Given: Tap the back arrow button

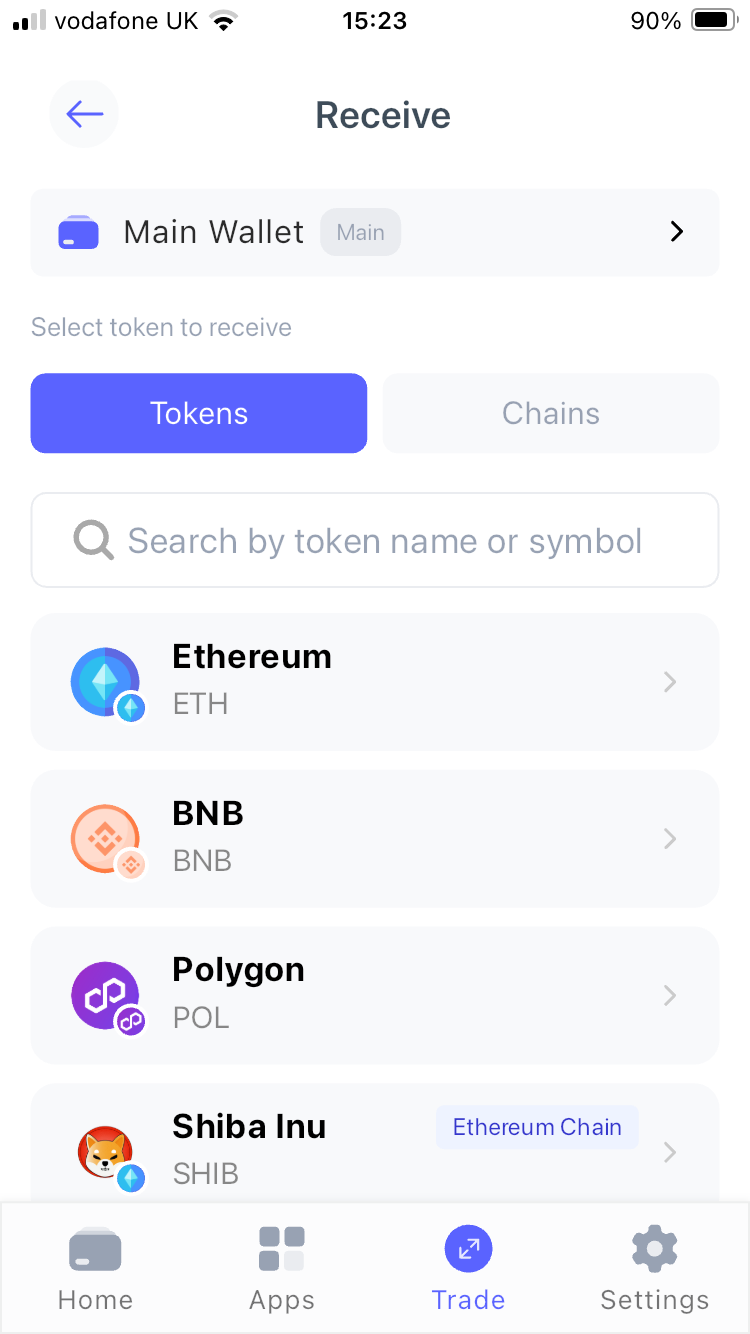Looking at the screenshot, I should pos(84,113).
